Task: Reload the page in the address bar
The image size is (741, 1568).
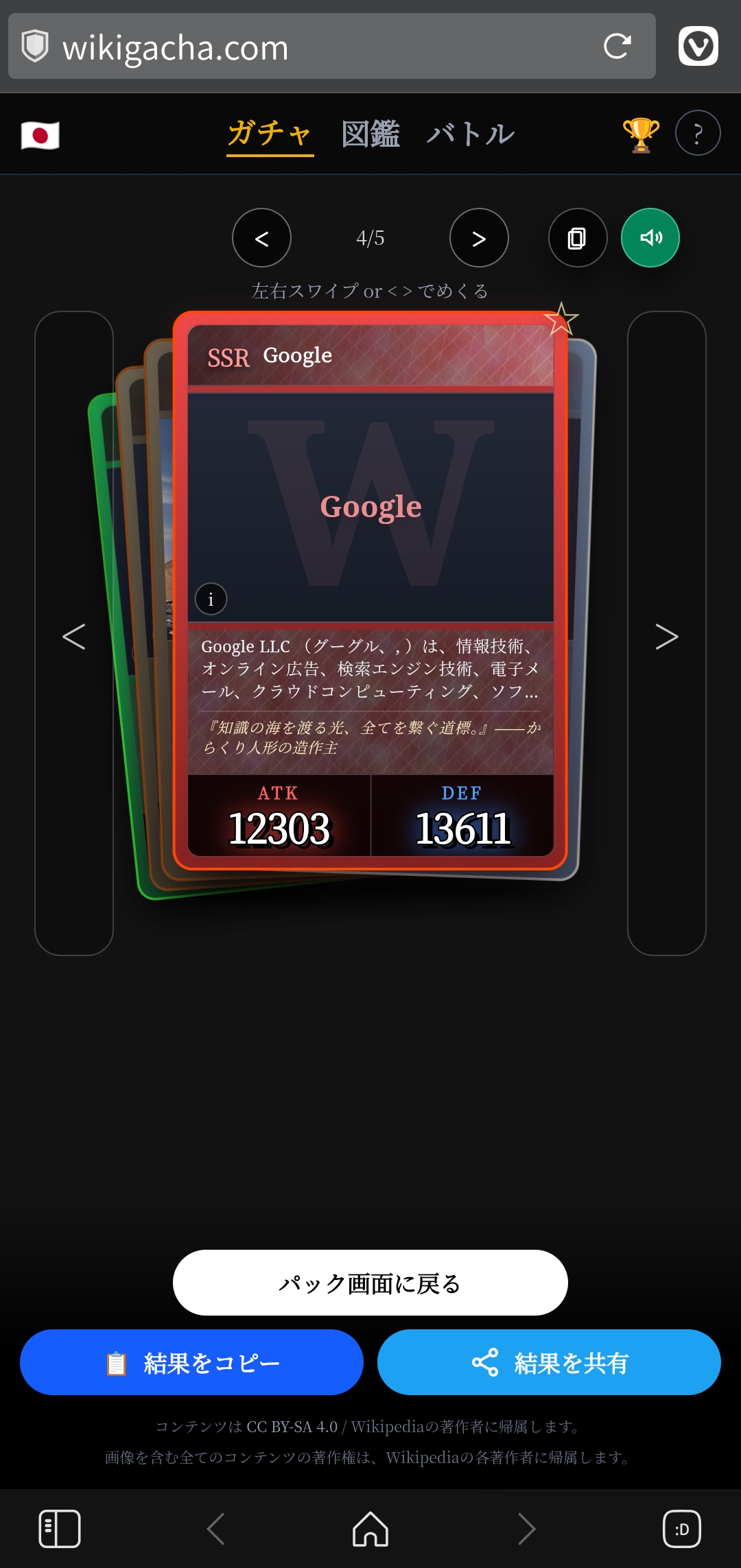Action: click(617, 46)
